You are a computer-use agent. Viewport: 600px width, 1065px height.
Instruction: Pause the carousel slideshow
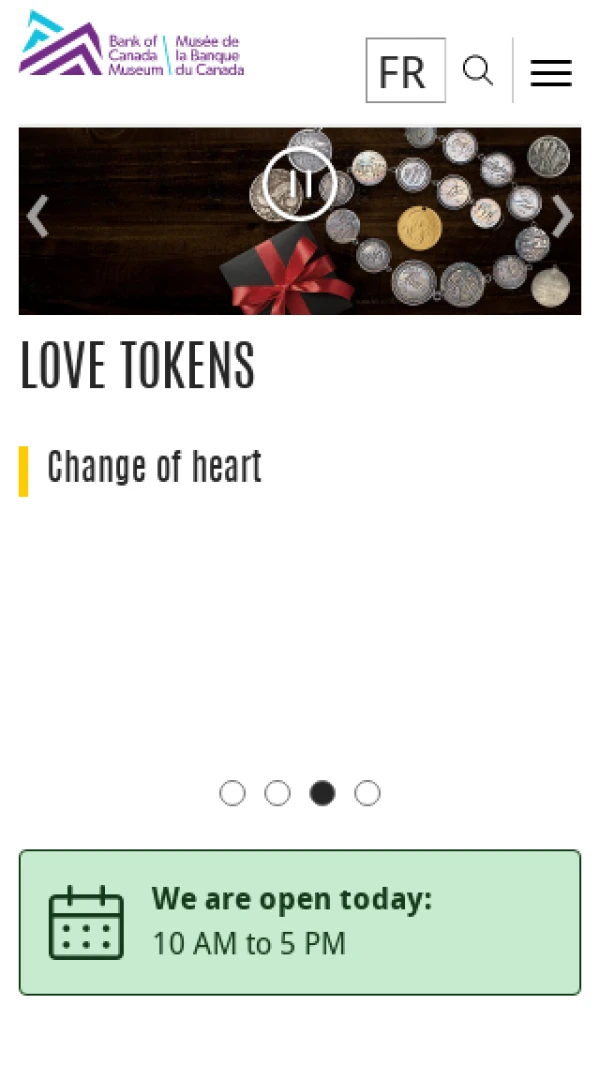(x=300, y=183)
